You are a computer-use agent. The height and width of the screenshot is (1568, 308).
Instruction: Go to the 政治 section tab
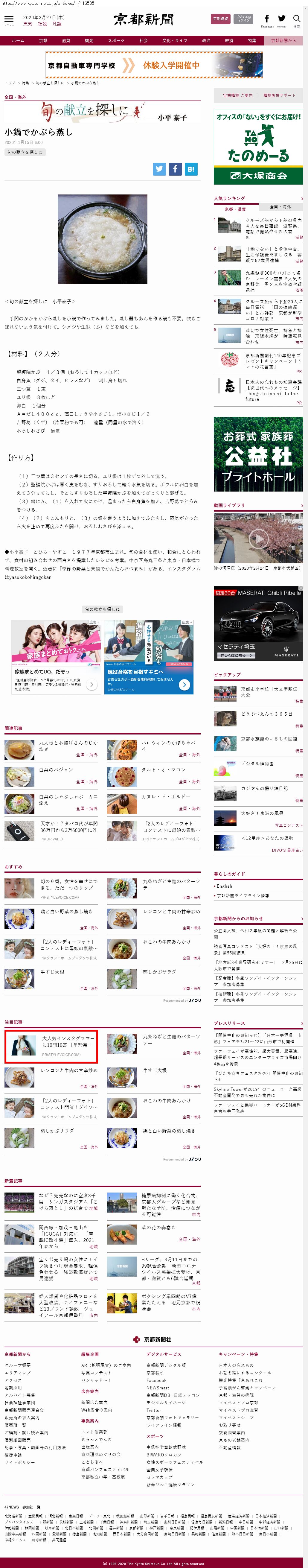click(x=206, y=41)
